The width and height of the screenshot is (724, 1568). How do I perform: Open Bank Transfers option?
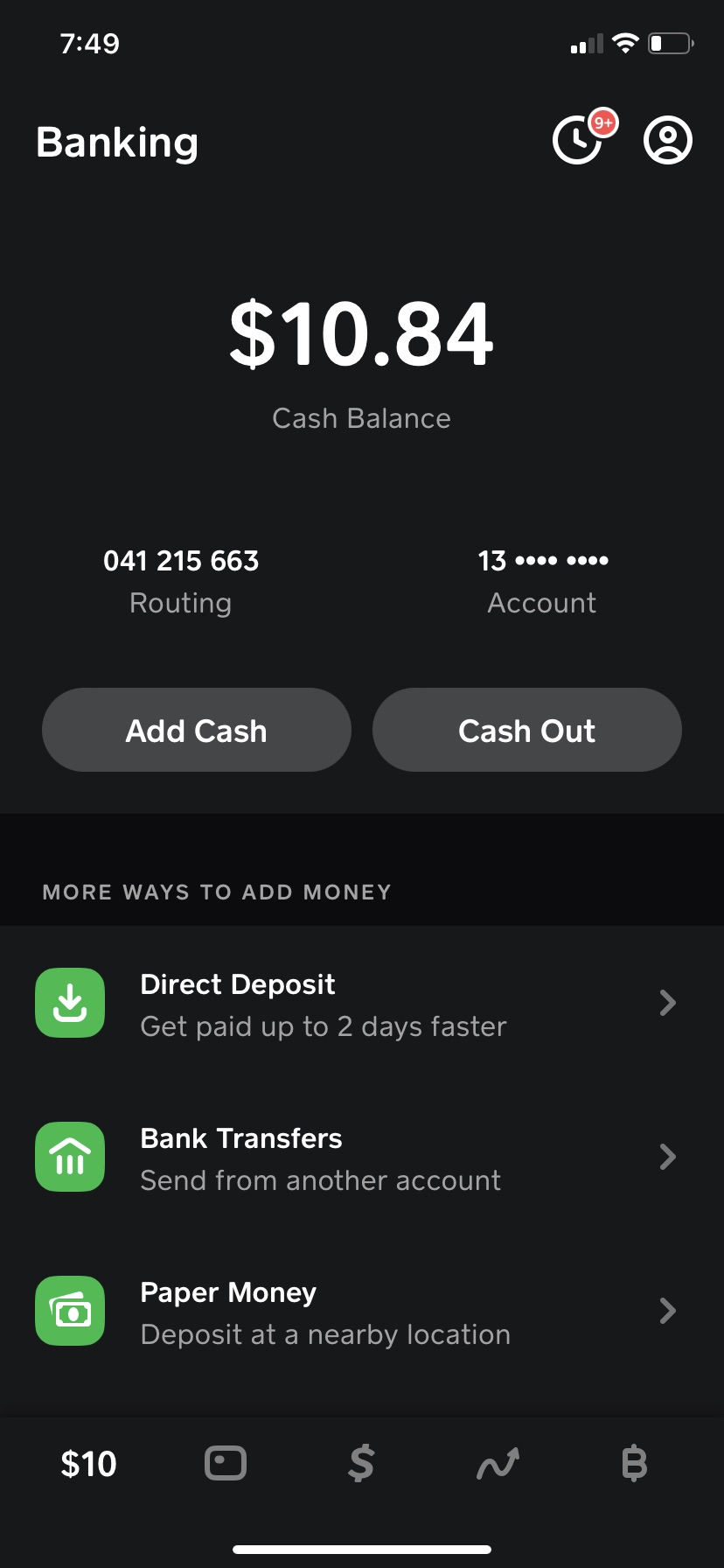click(362, 1157)
